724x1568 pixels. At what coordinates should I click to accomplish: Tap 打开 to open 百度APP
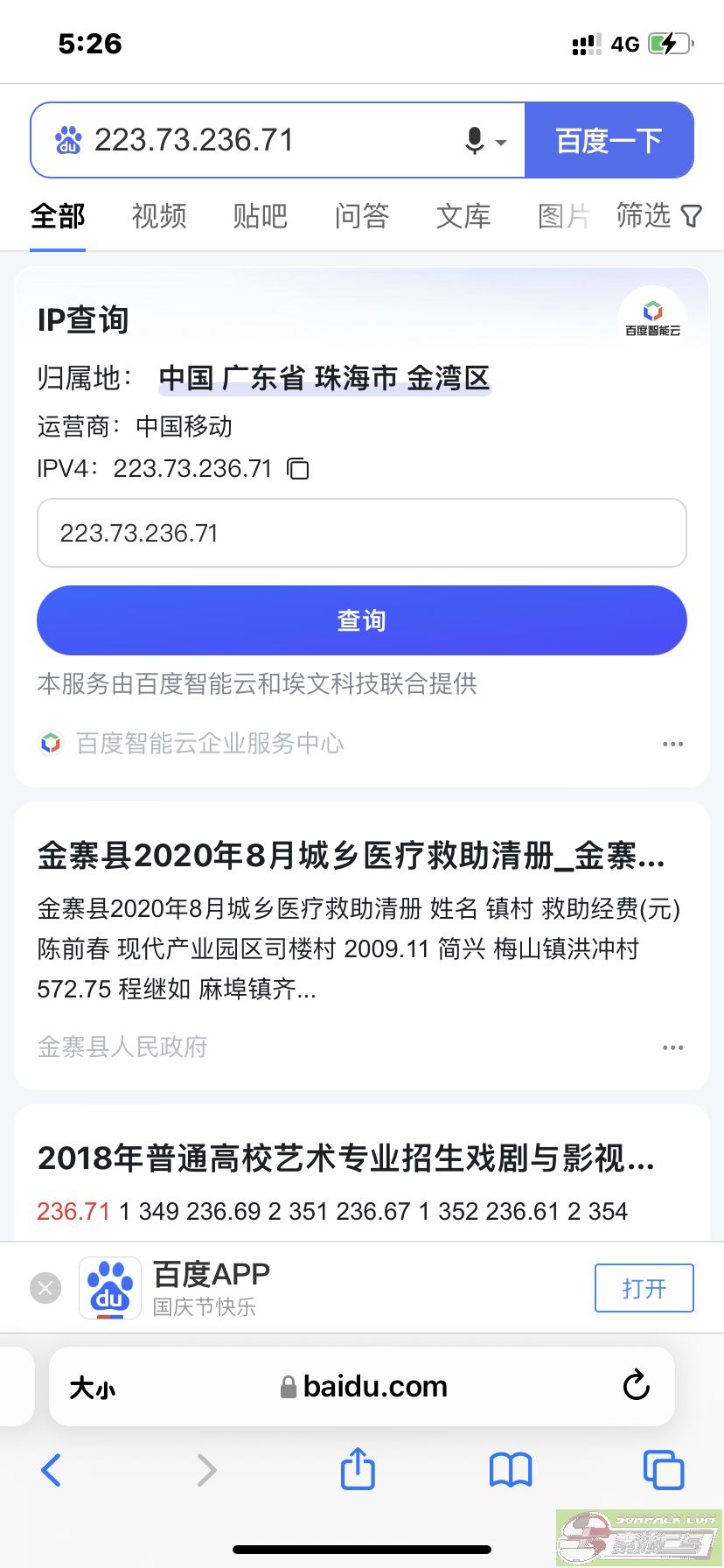point(644,1288)
